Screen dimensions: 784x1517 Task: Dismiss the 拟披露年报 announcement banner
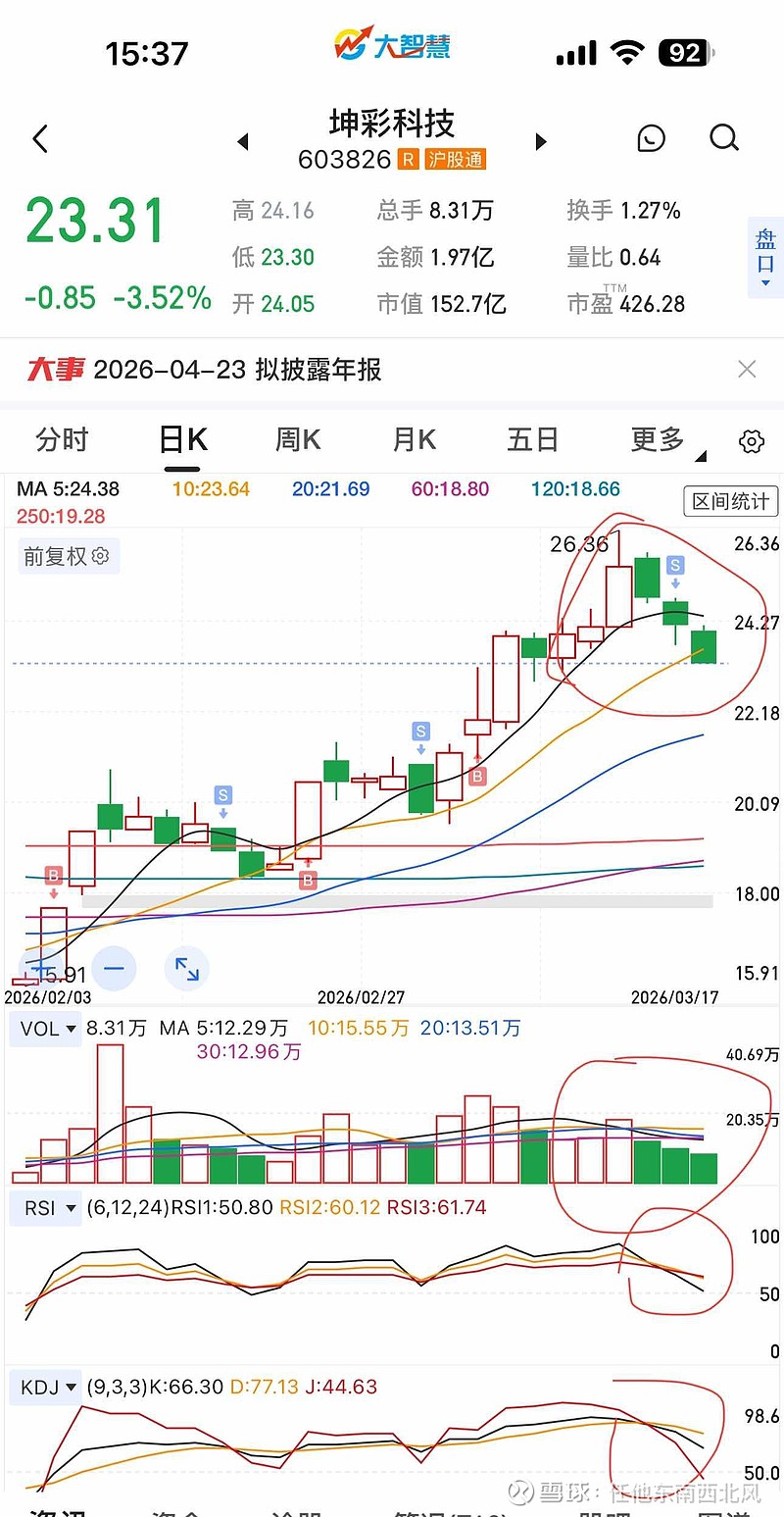(x=747, y=370)
